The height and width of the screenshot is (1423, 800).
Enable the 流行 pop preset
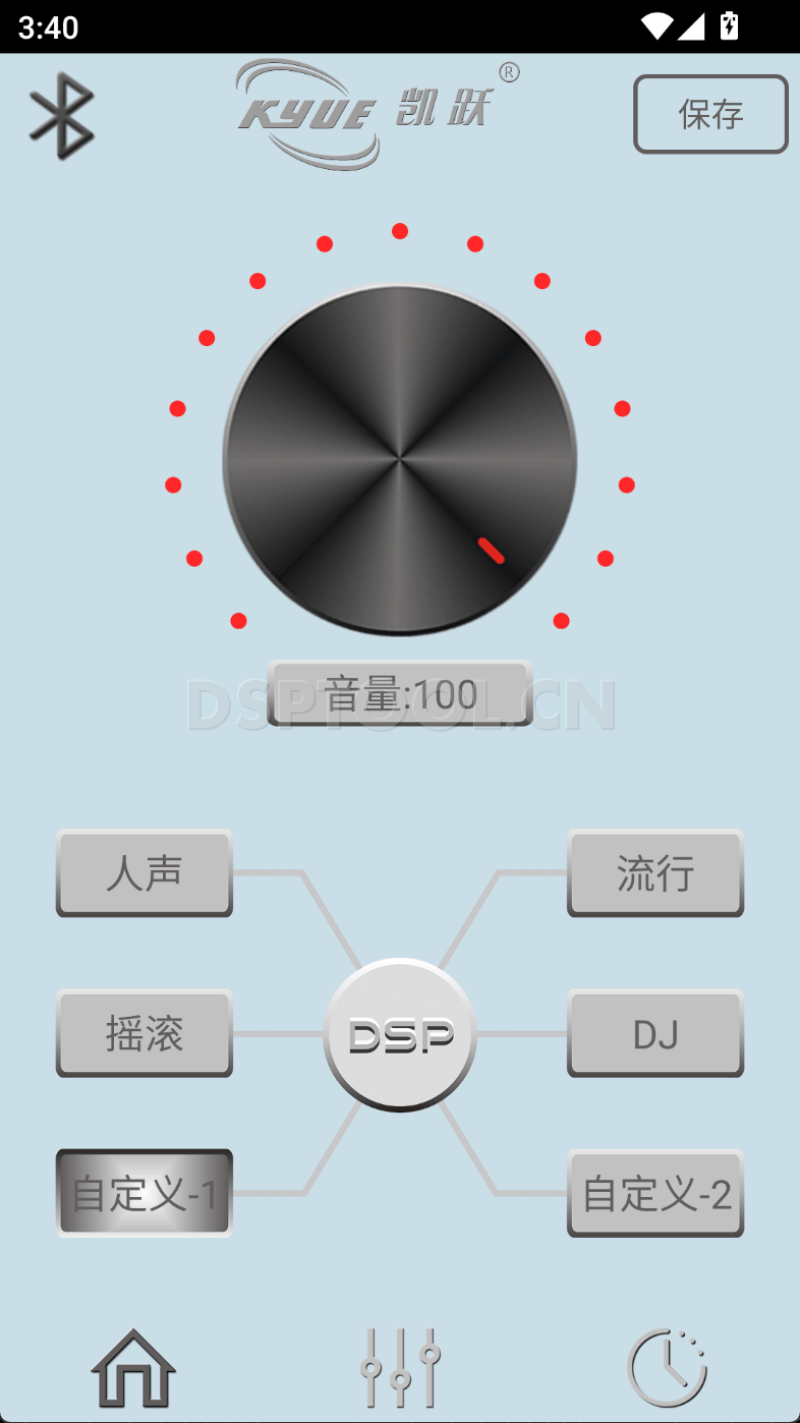tap(655, 873)
